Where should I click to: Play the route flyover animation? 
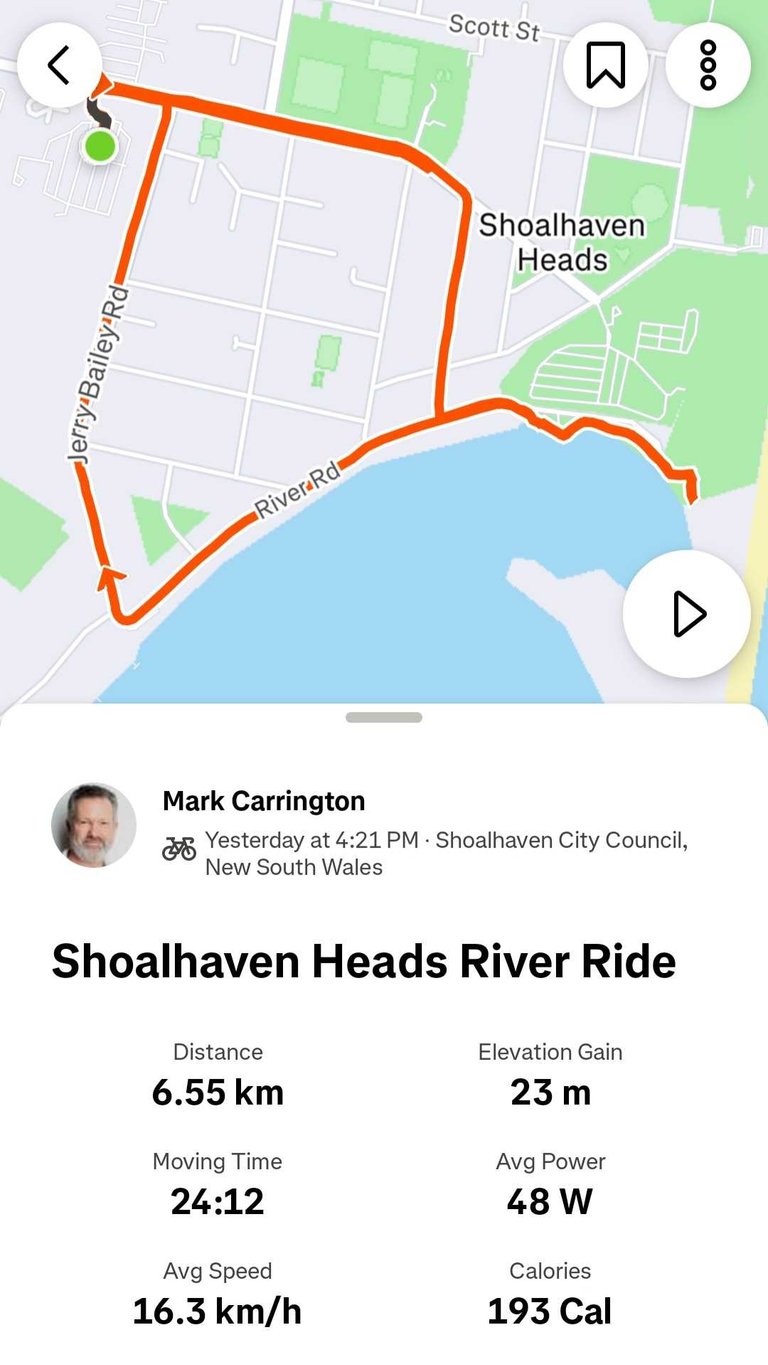[x=687, y=614]
